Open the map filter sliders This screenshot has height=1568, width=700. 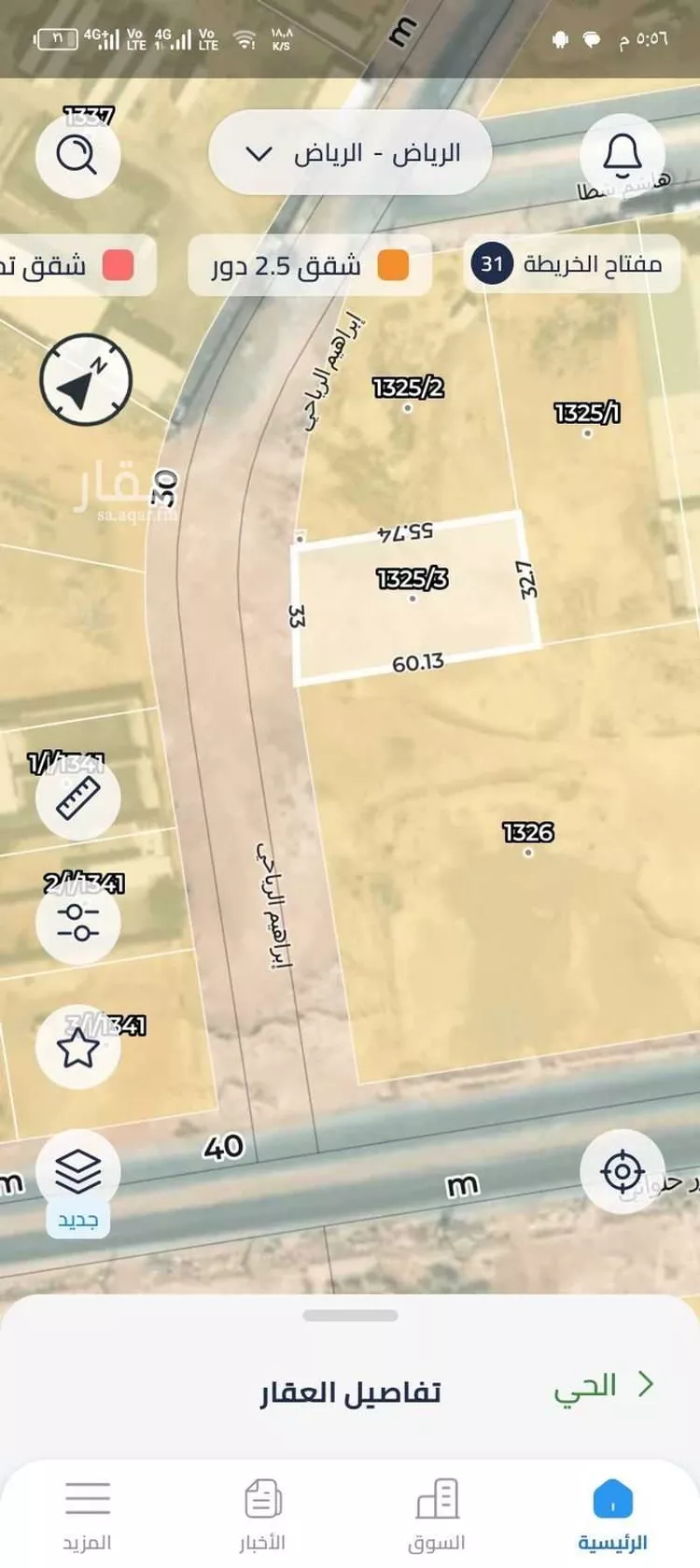coord(78,922)
